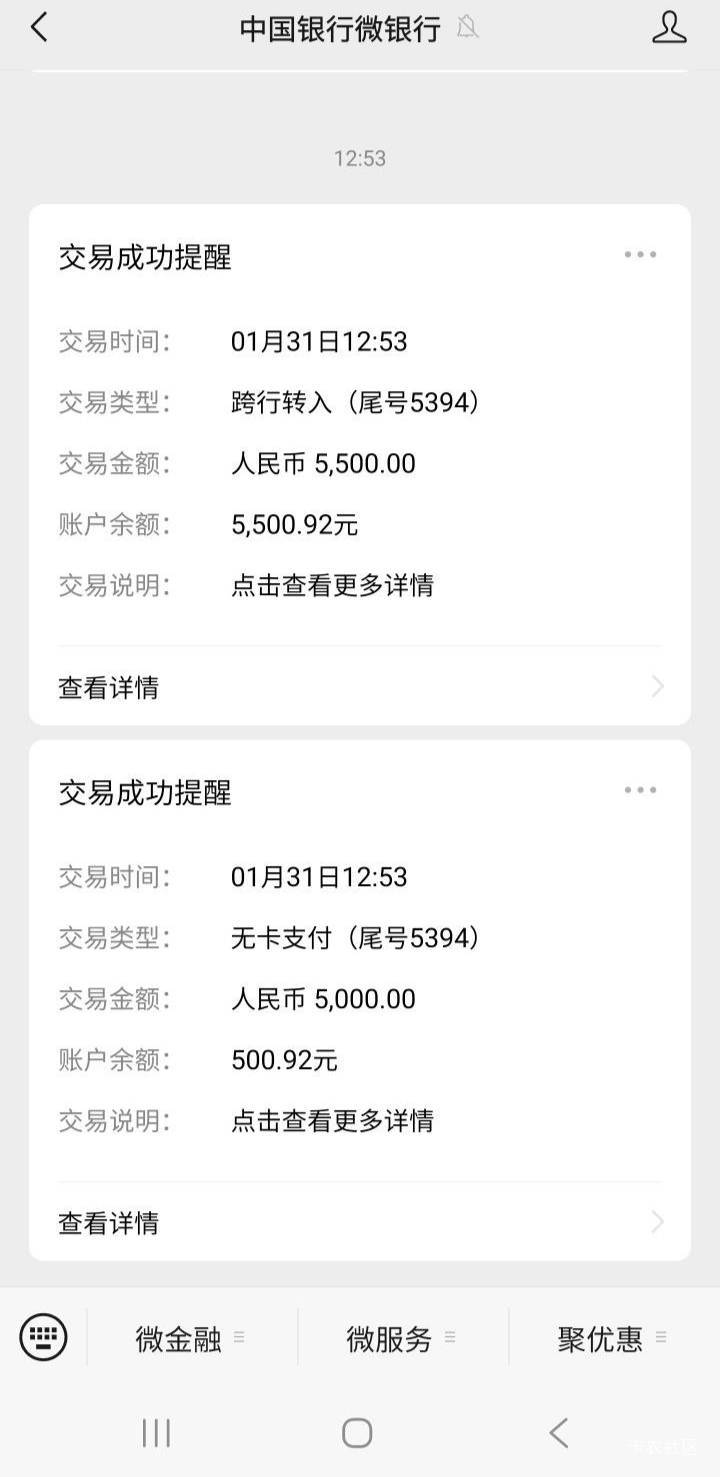Open the 微金融 menu
The width and height of the screenshot is (720, 1477).
[x=191, y=1338]
